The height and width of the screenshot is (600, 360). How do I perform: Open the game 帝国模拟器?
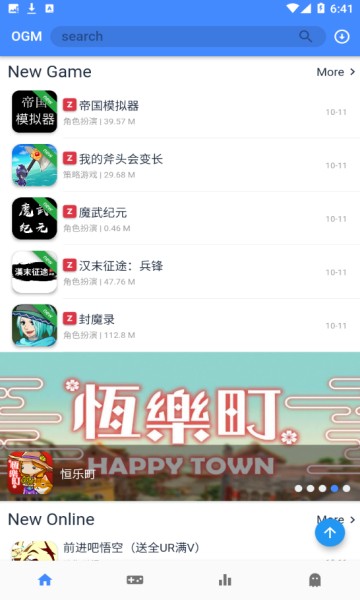(180, 112)
